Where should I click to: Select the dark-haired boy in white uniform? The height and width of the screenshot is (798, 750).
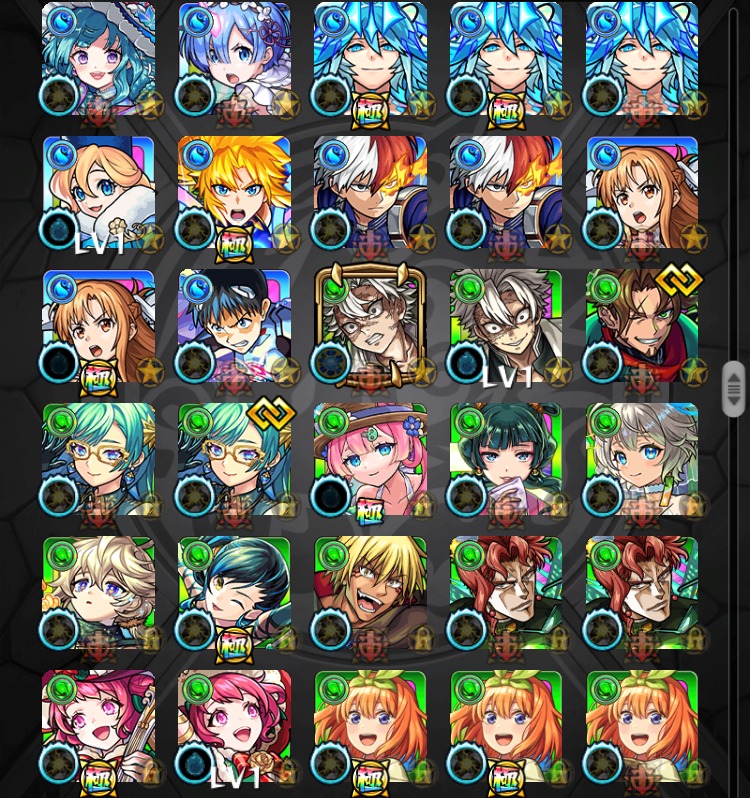(x=234, y=327)
